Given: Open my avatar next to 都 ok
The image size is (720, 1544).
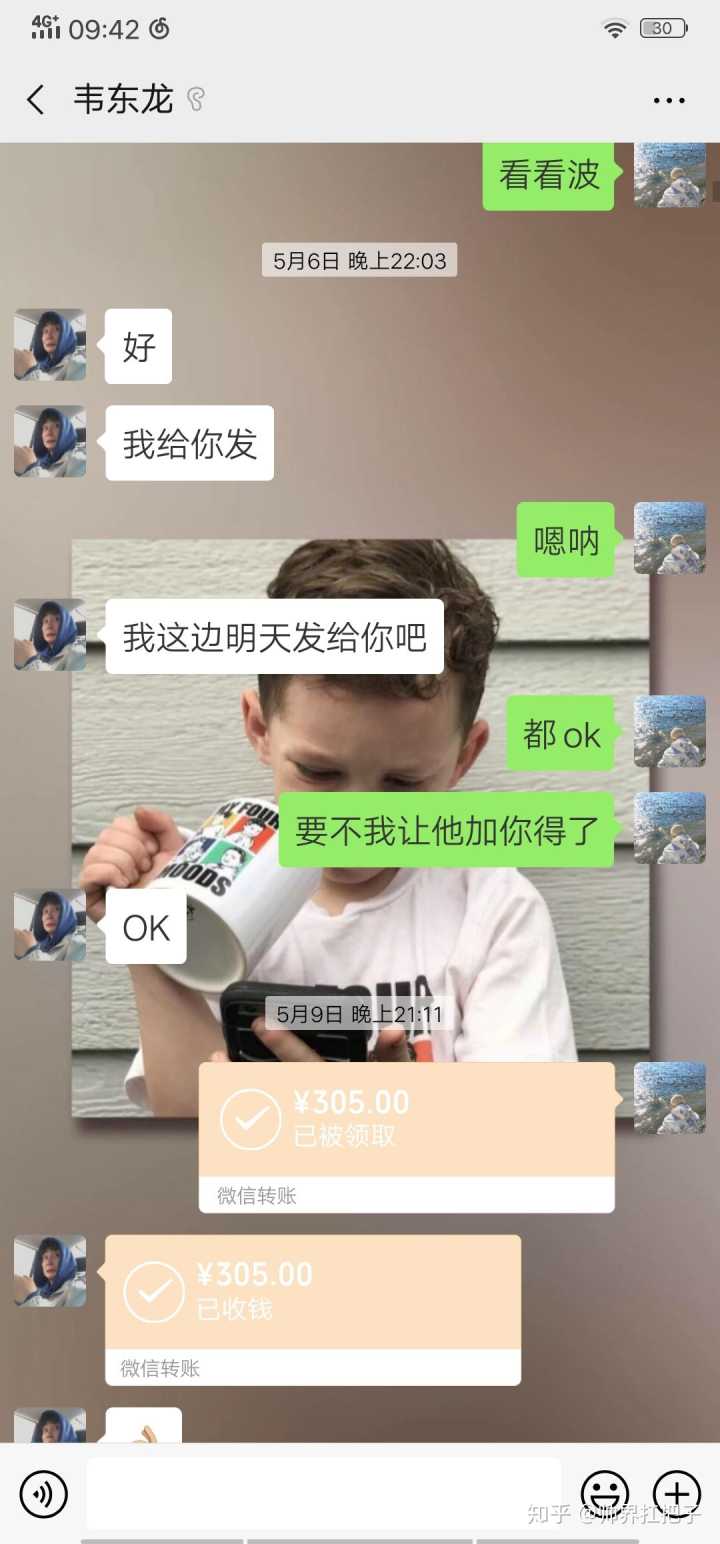Looking at the screenshot, I should [669, 732].
